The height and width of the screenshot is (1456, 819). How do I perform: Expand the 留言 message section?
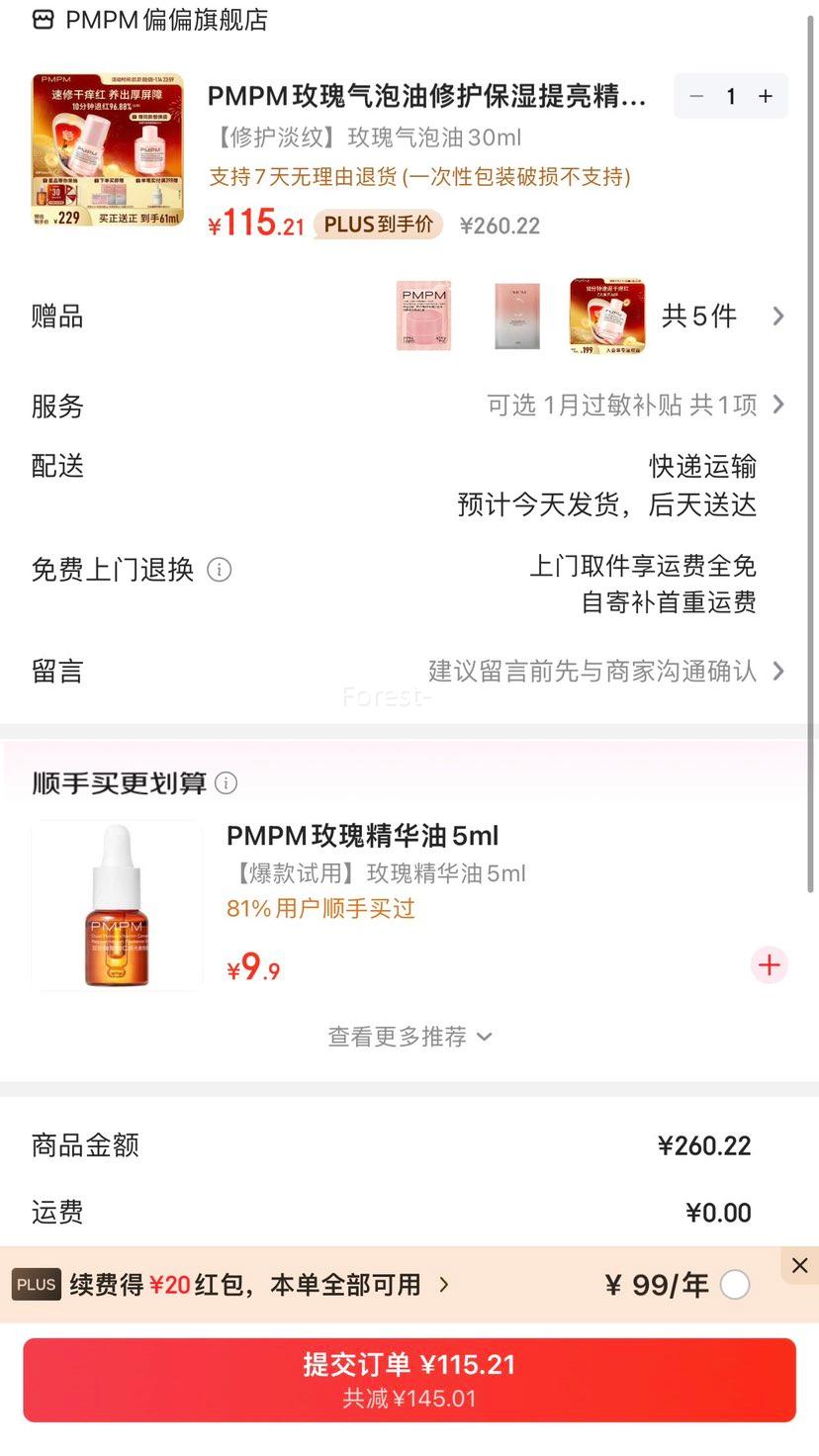click(x=593, y=671)
